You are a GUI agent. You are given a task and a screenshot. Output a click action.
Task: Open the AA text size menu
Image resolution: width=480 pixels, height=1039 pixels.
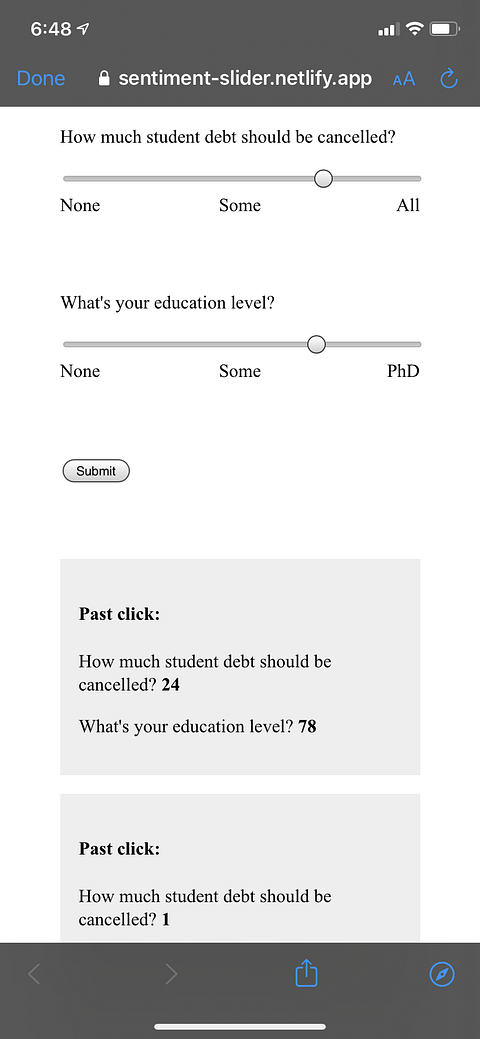[404, 80]
